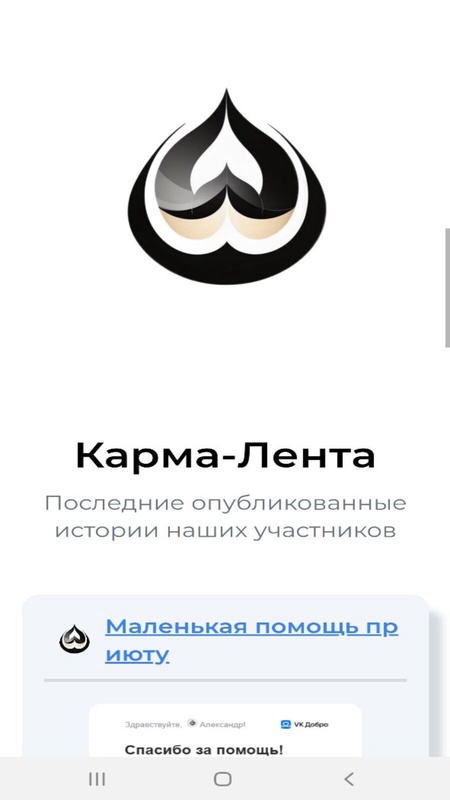Image resolution: width=450 pixels, height=800 pixels.
Task: Open the VK Добро thank-you image preview
Action: (225, 731)
